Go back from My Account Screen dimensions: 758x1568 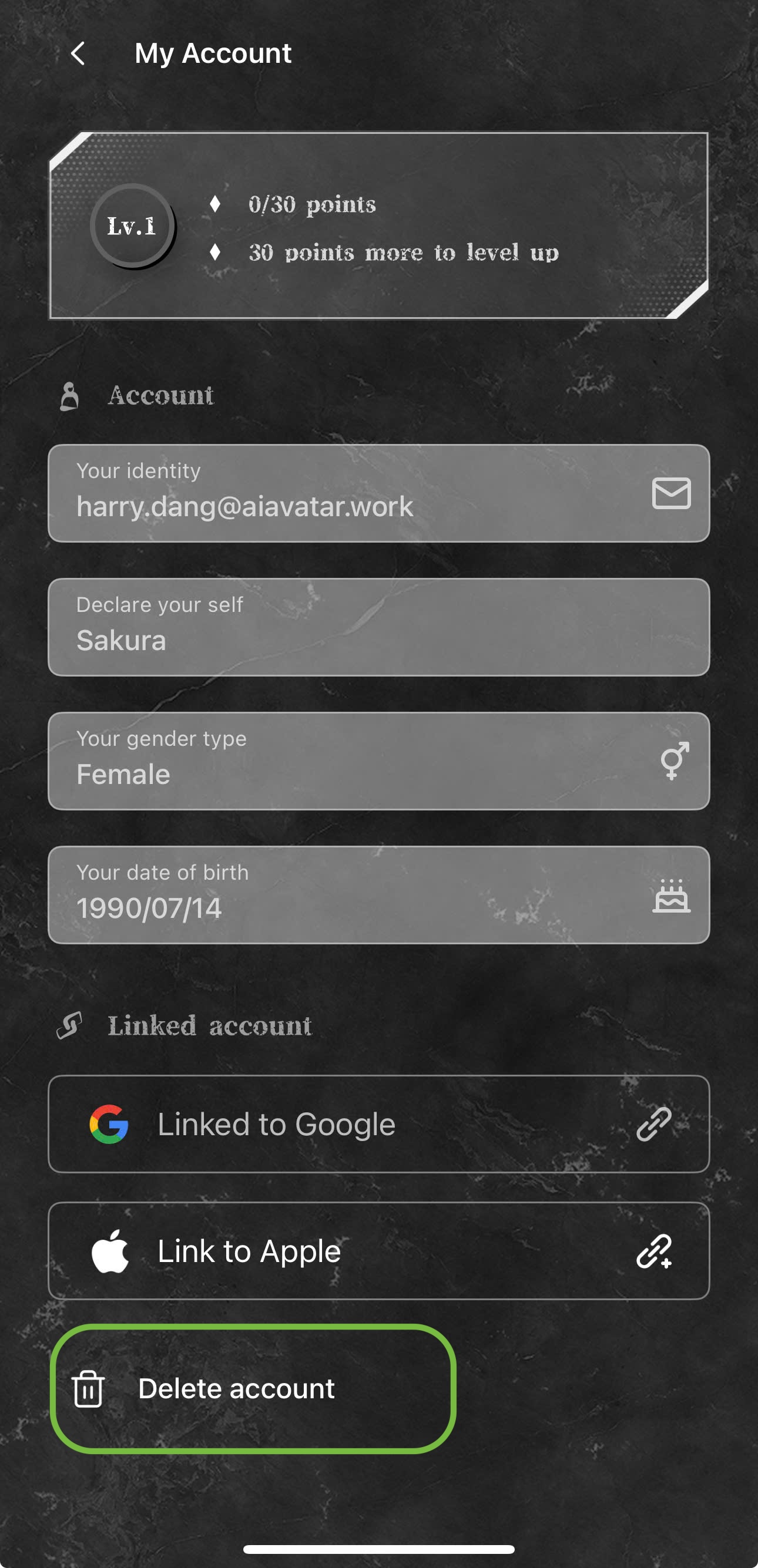(78, 53)
